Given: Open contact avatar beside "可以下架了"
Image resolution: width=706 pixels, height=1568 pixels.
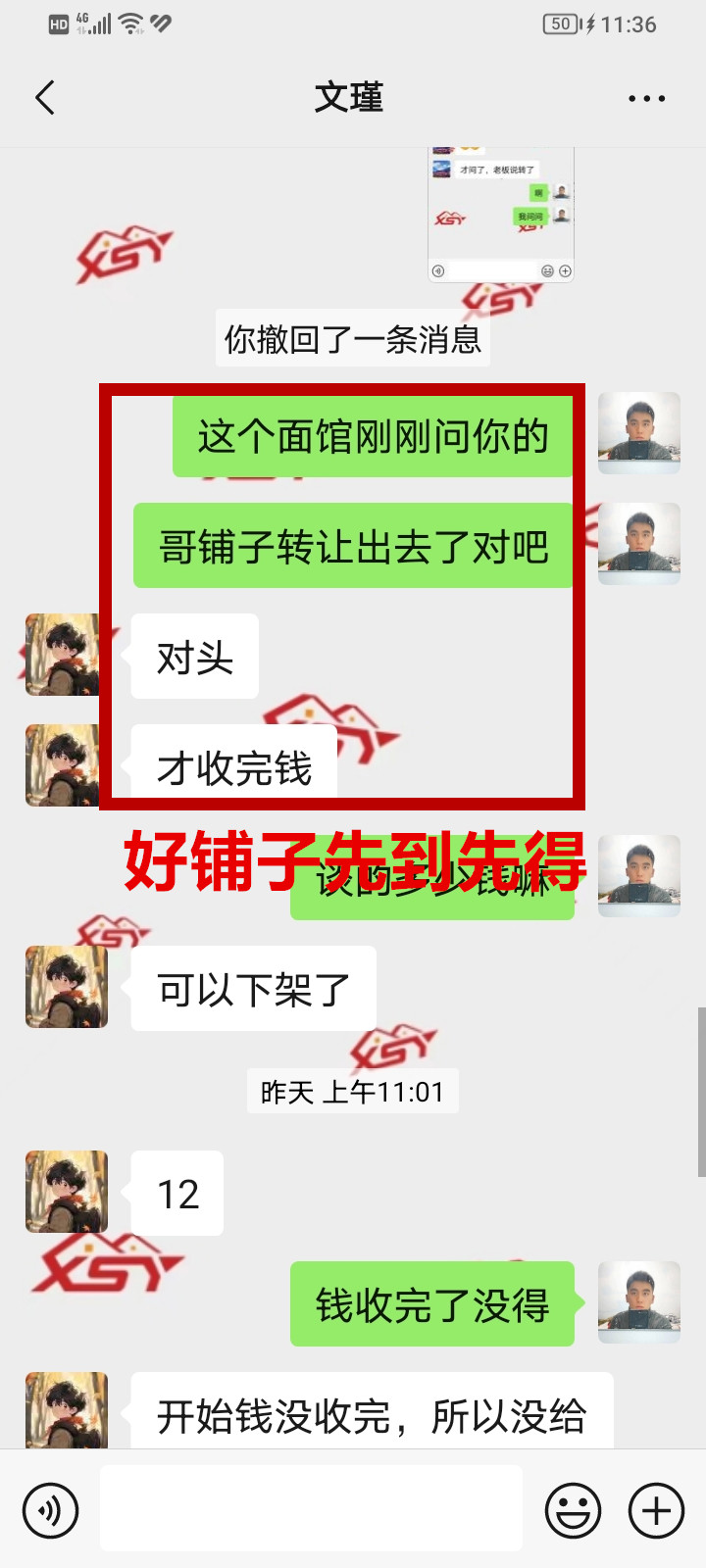Looking at the screenshot, I should coord(67,987).
